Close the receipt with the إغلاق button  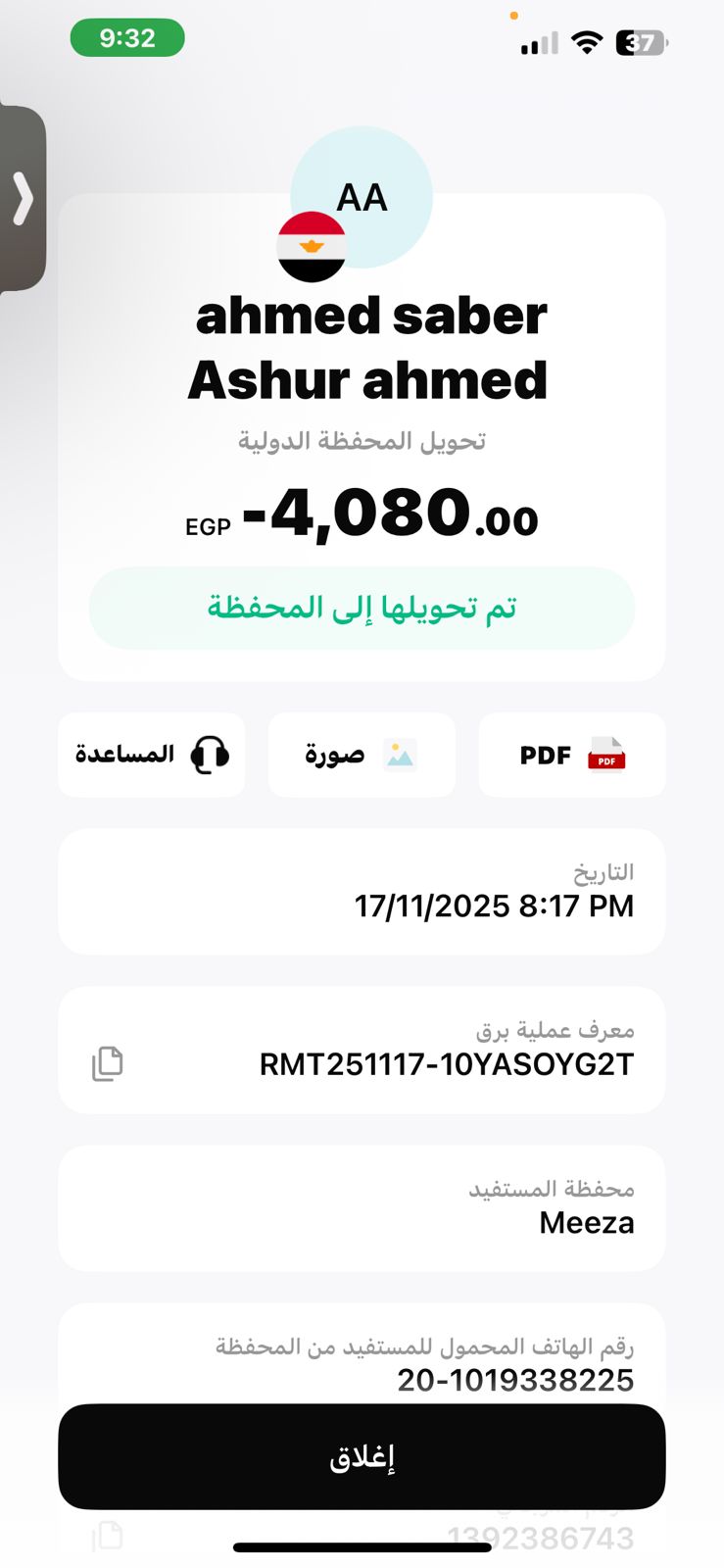(362, 1457)
